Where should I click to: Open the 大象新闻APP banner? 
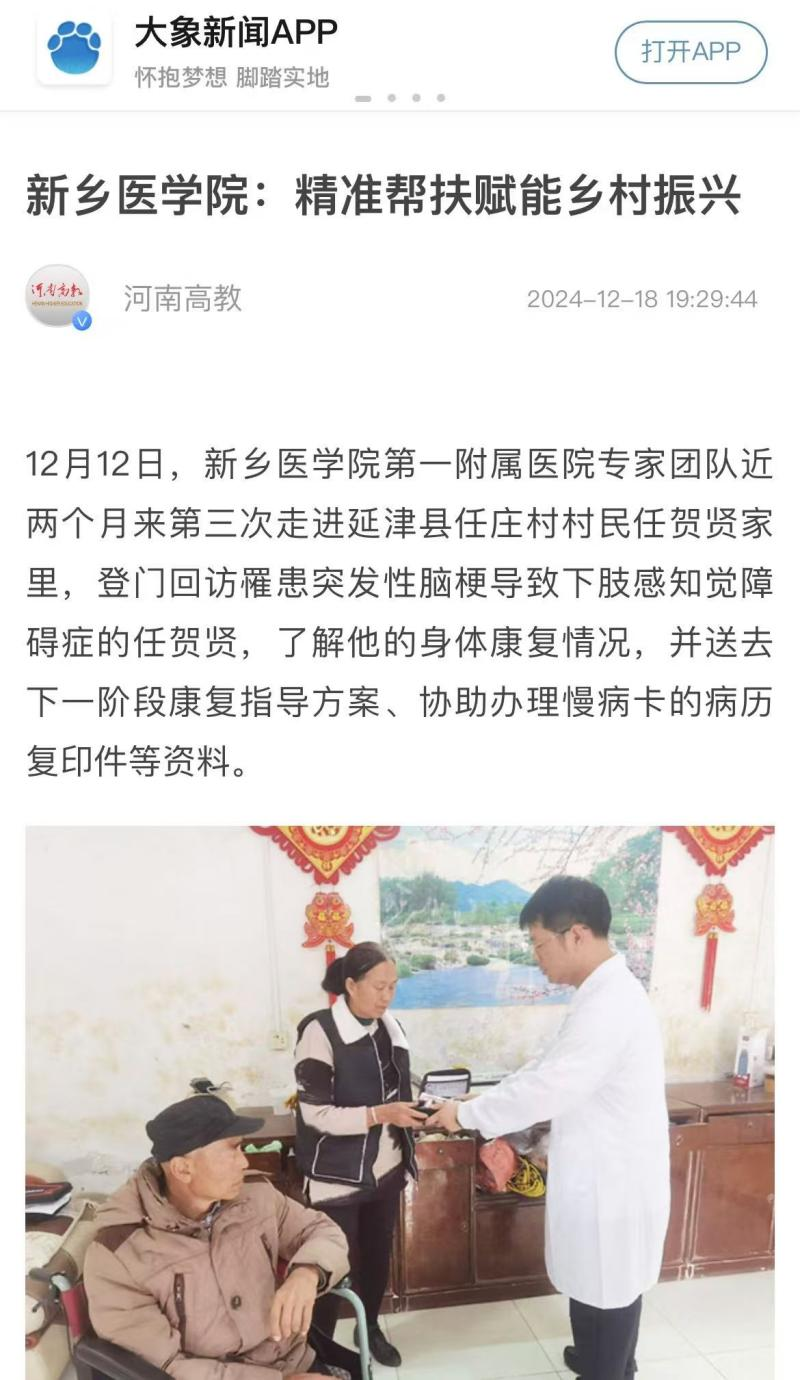235,51
